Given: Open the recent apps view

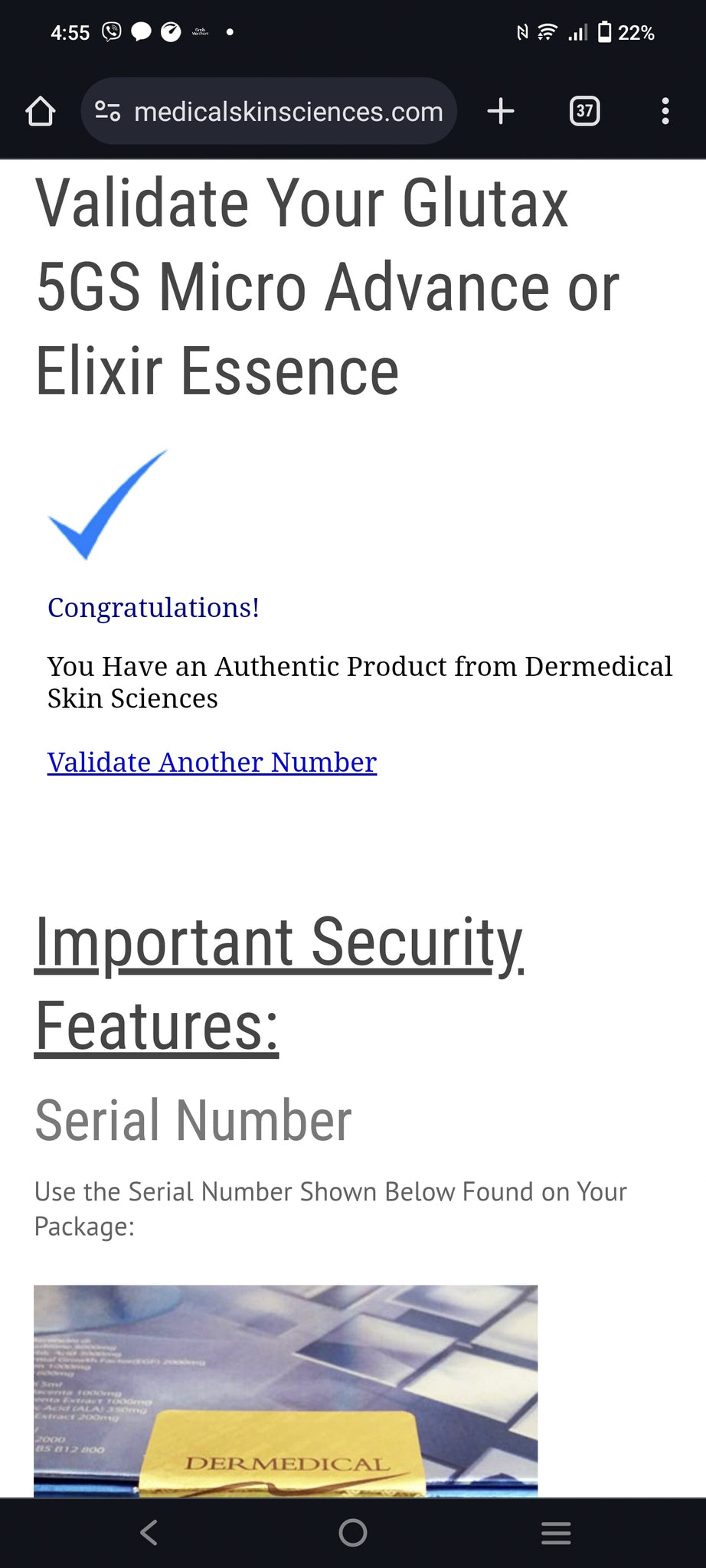Looking at the screenshot, I should click(556, 1533).
